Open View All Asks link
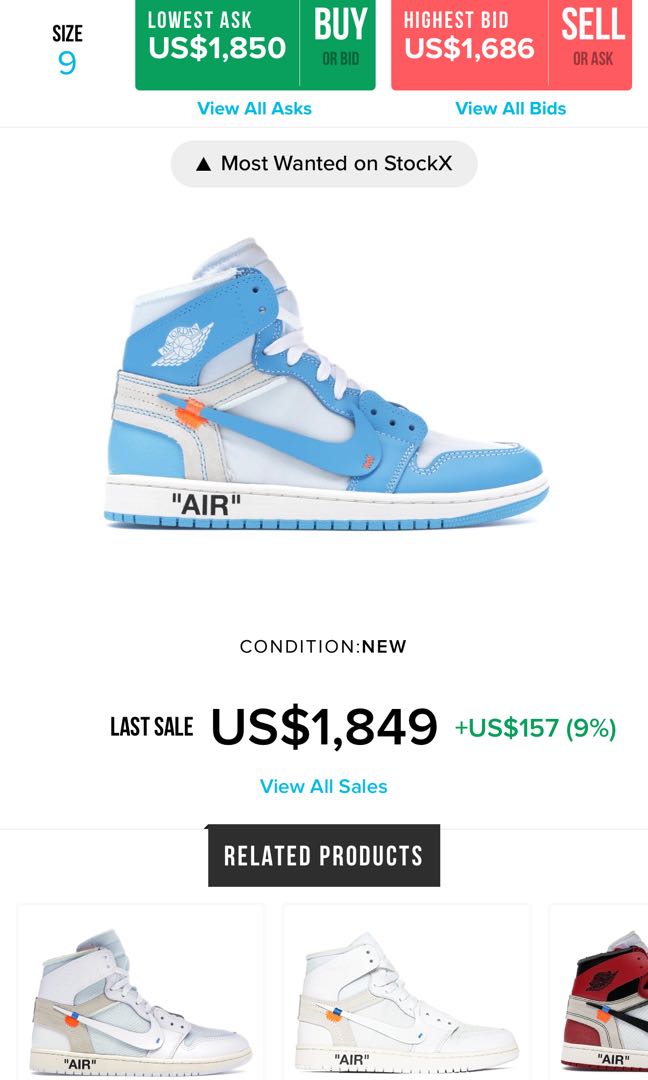 [254, 108]
